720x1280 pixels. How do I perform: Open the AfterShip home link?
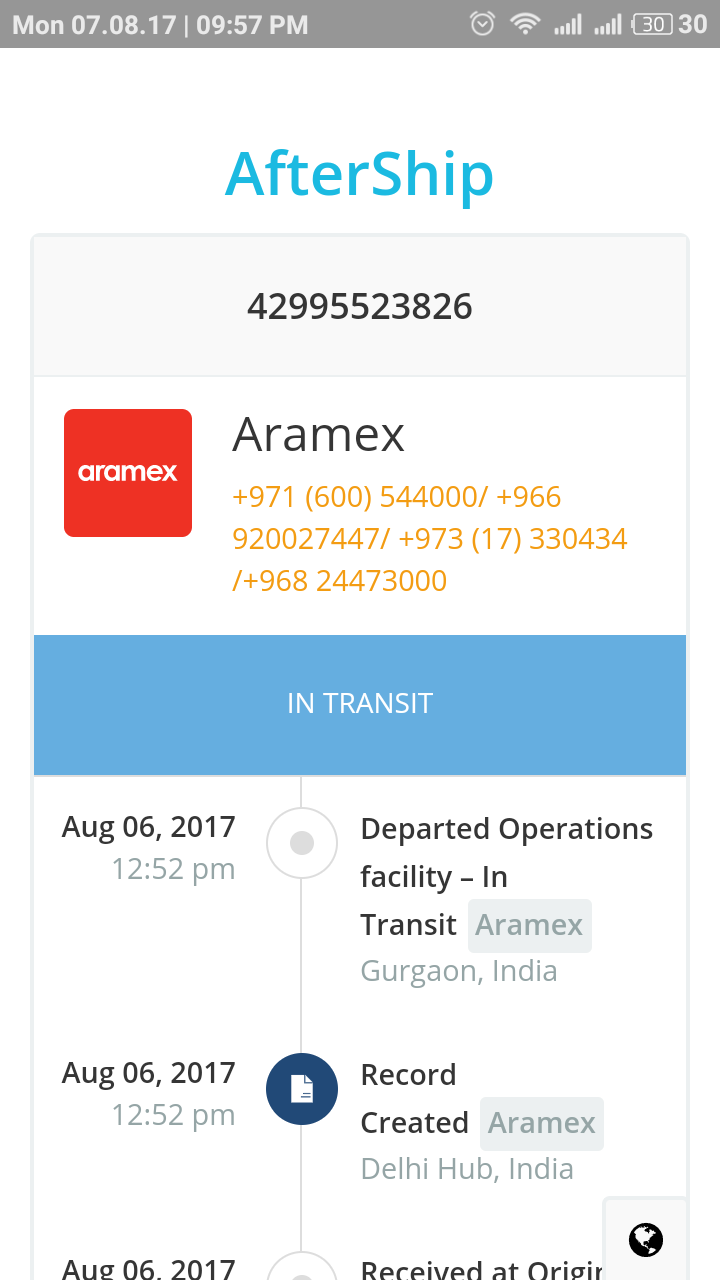click(359, 174)
